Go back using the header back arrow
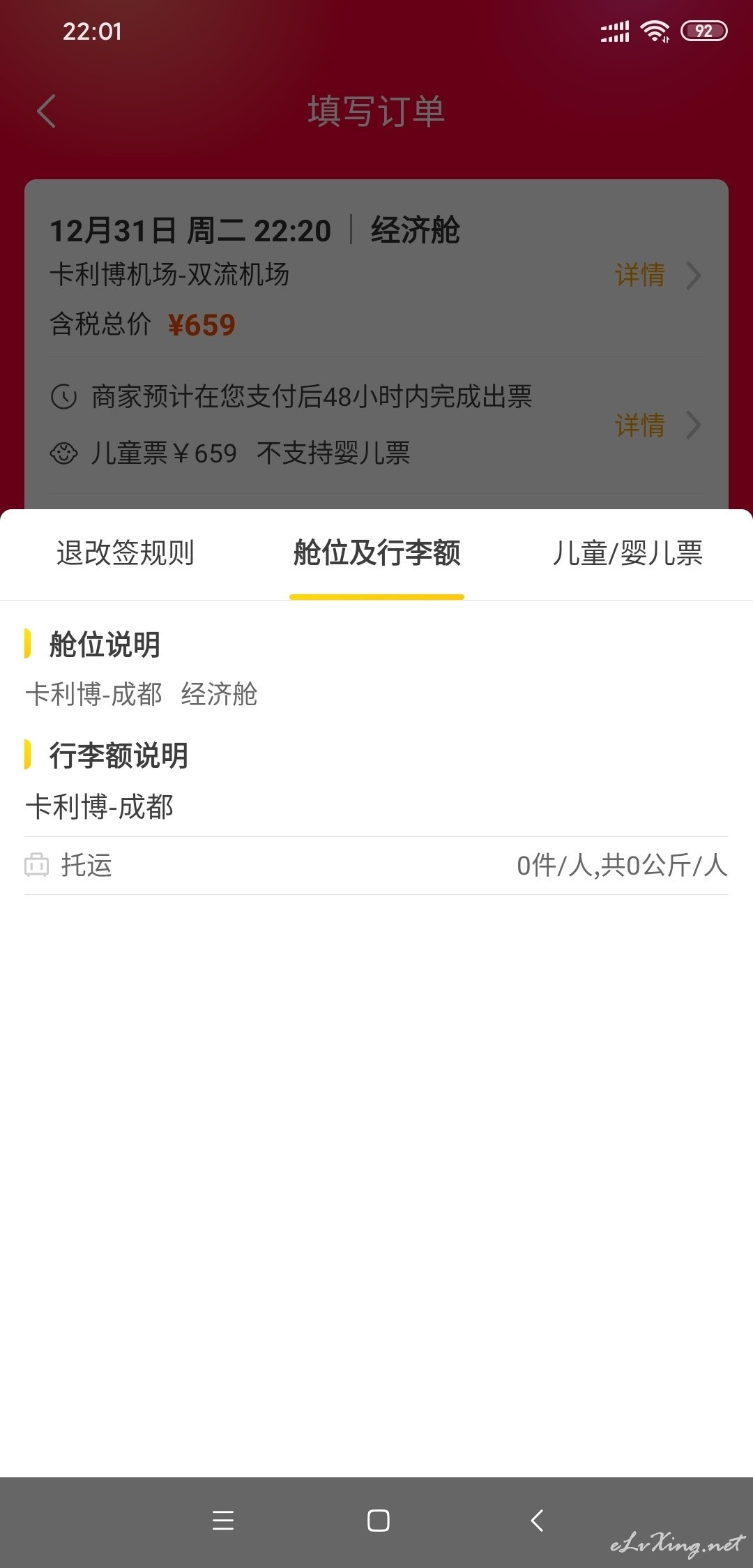 coord(47,112)
